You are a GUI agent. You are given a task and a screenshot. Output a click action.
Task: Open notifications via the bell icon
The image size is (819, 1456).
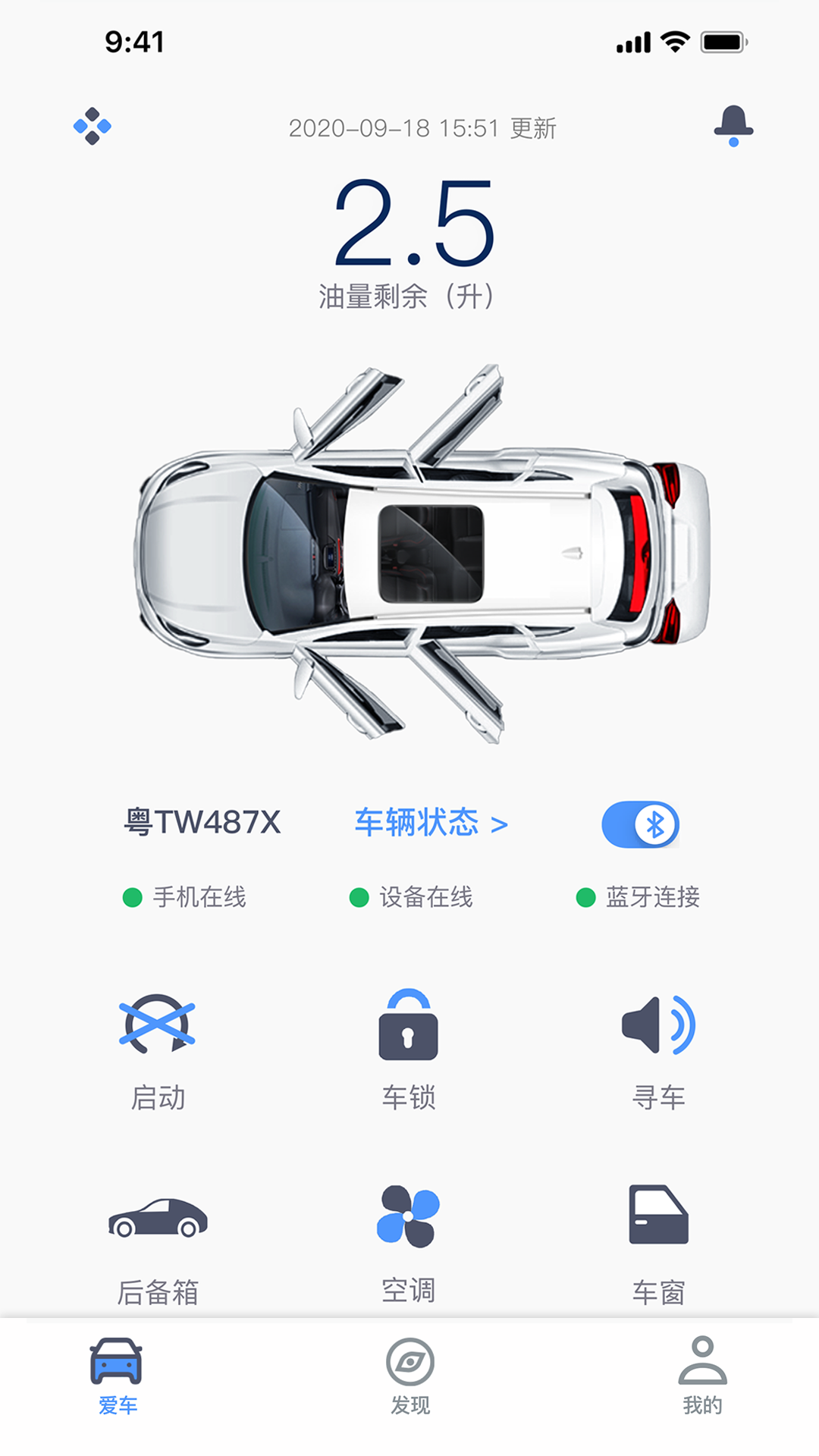coord(732,125)
